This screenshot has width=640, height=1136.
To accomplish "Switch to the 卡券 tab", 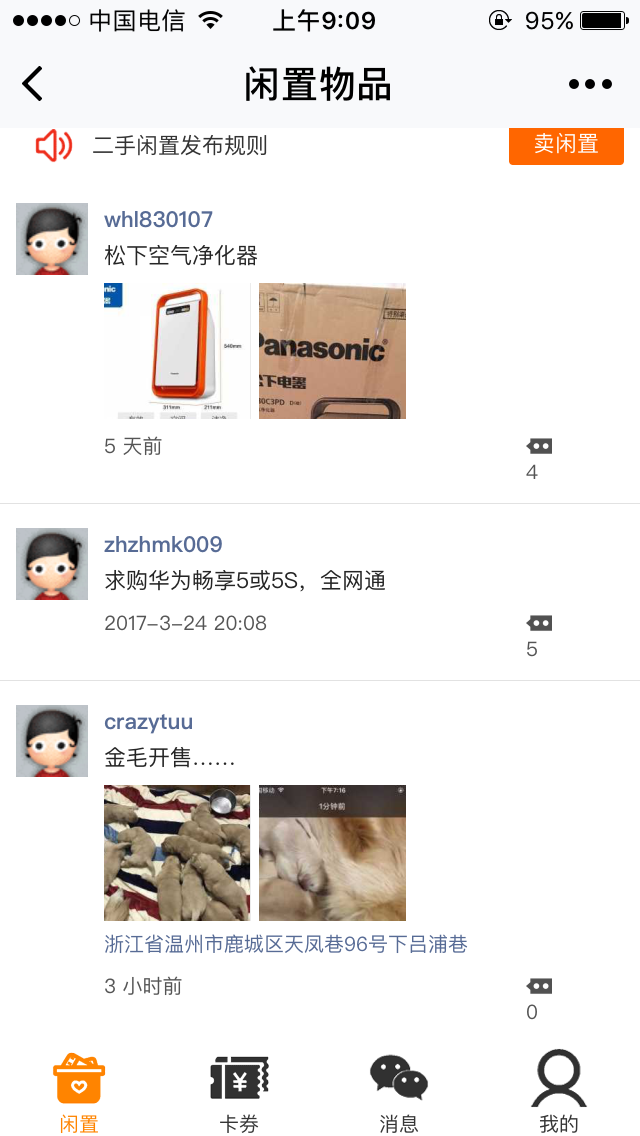I will [239, 1092].
